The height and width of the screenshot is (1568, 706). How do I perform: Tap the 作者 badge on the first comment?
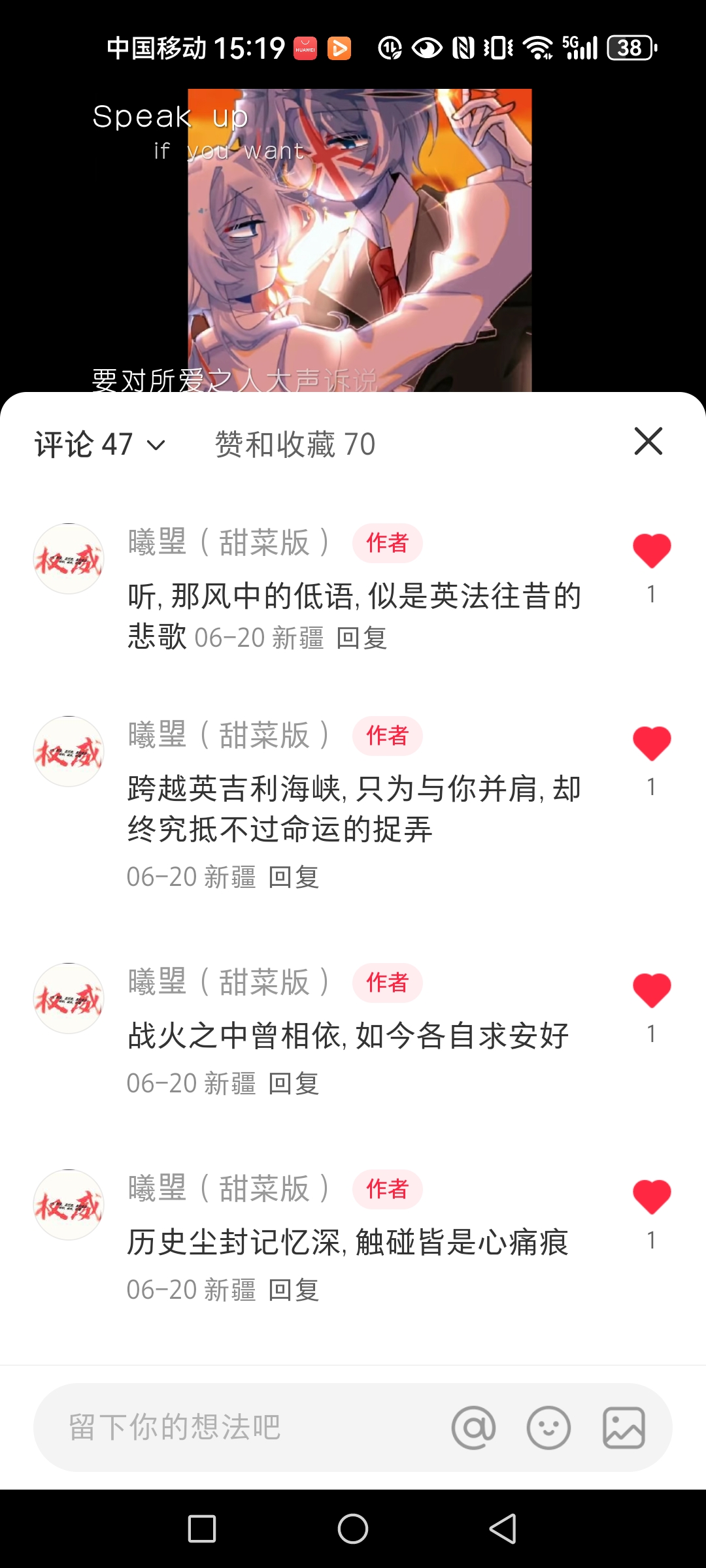[x=387, y=543]
